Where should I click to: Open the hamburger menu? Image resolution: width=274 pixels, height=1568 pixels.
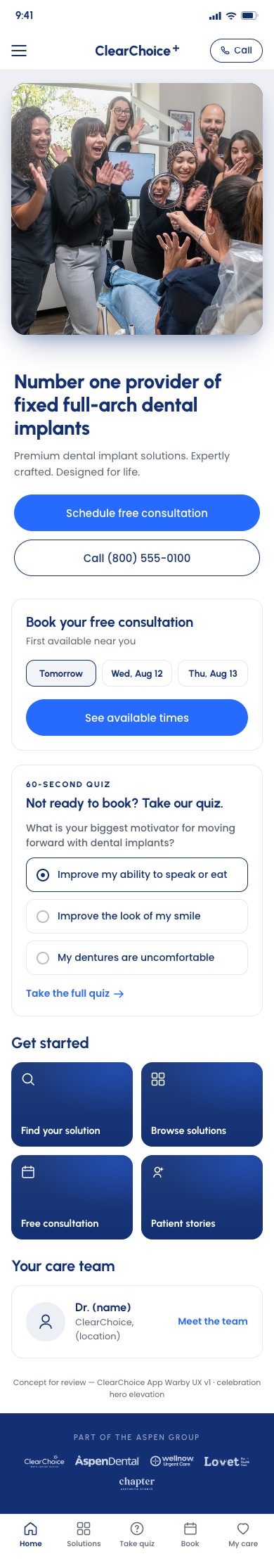coord(19,51)
